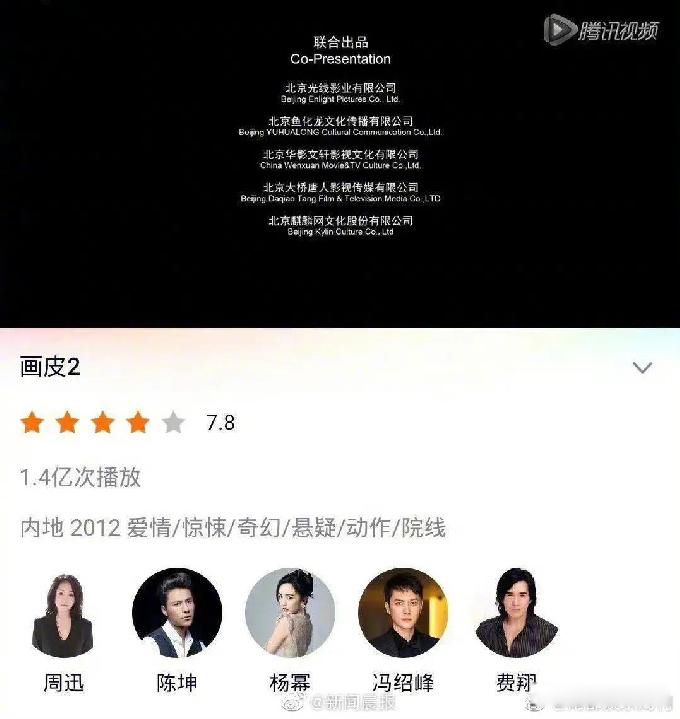Expand the 画皮2 details chevron
Image resolution: width=680 pixels, height=719 pixels.
642,368
